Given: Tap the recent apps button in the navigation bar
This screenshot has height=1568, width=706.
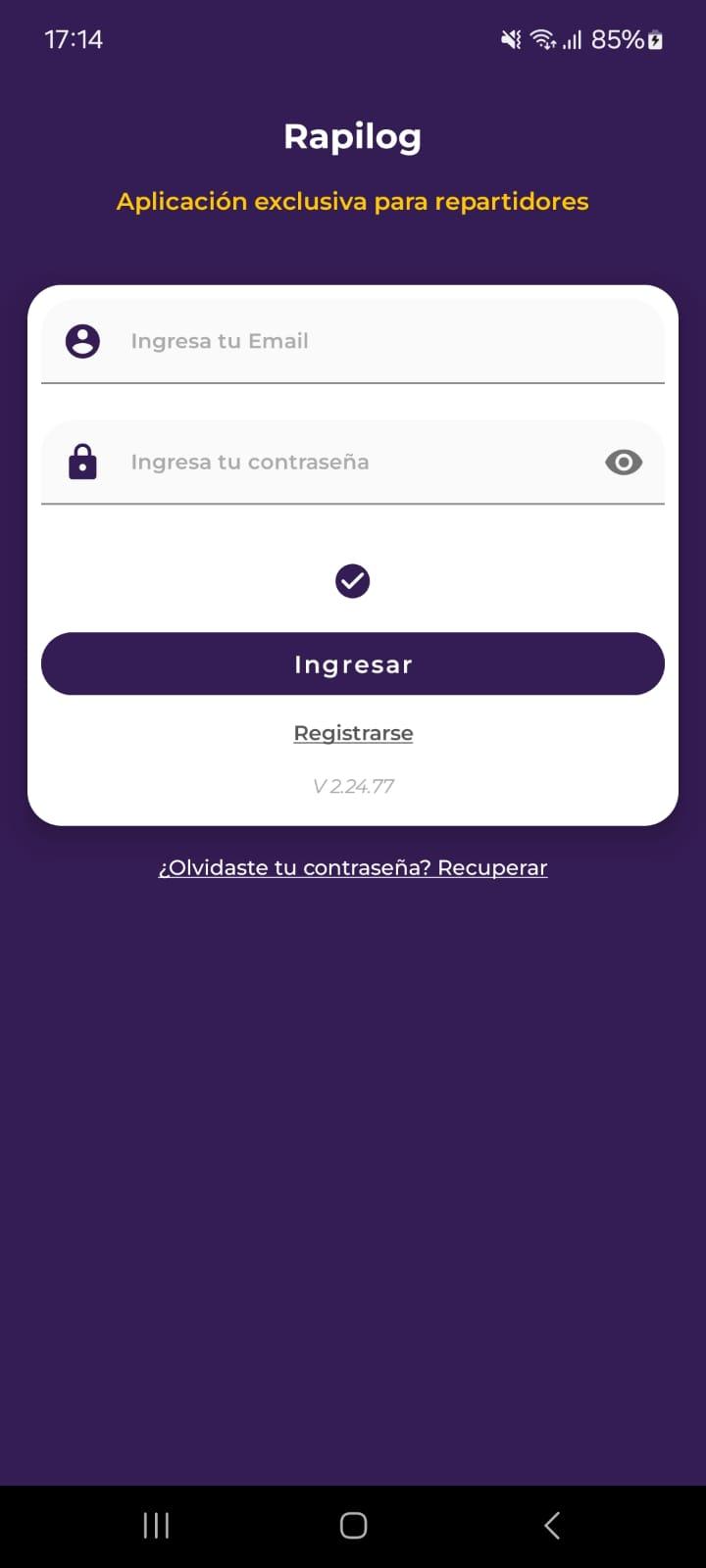Looking at the screenshot, I should pos(155,1525).
